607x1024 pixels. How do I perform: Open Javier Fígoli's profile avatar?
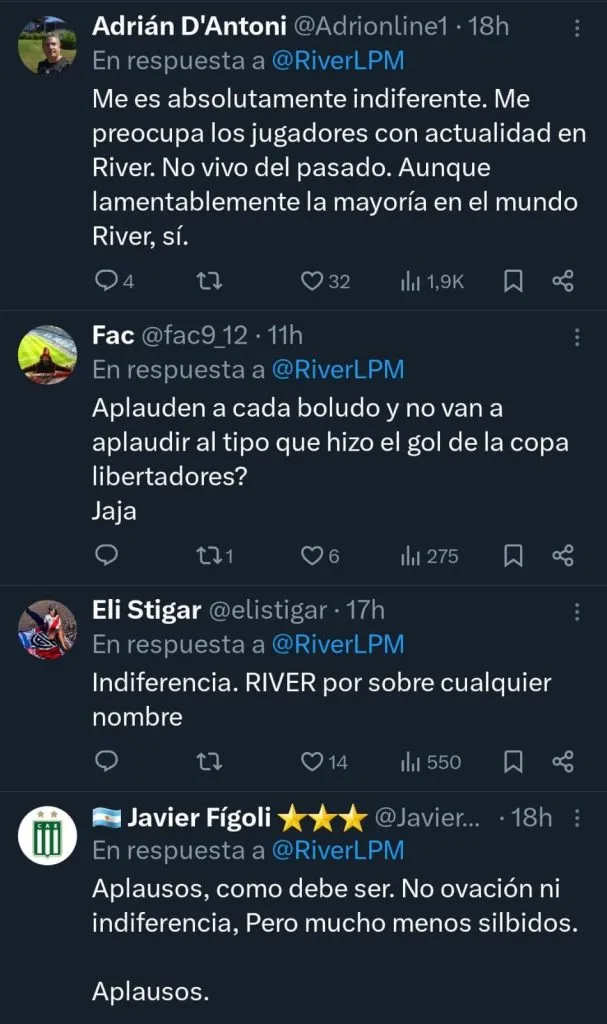[47, 836]
